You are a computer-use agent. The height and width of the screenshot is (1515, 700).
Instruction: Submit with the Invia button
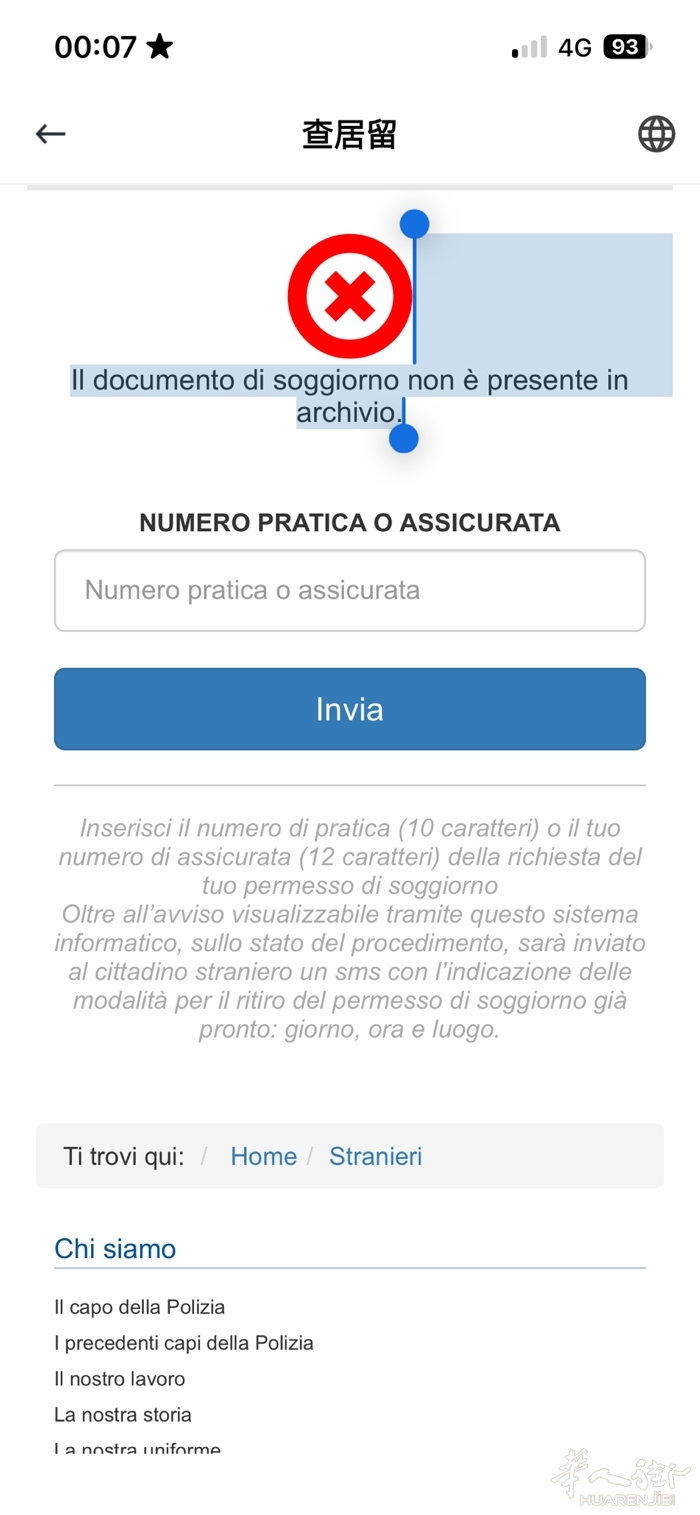(349, 709)
